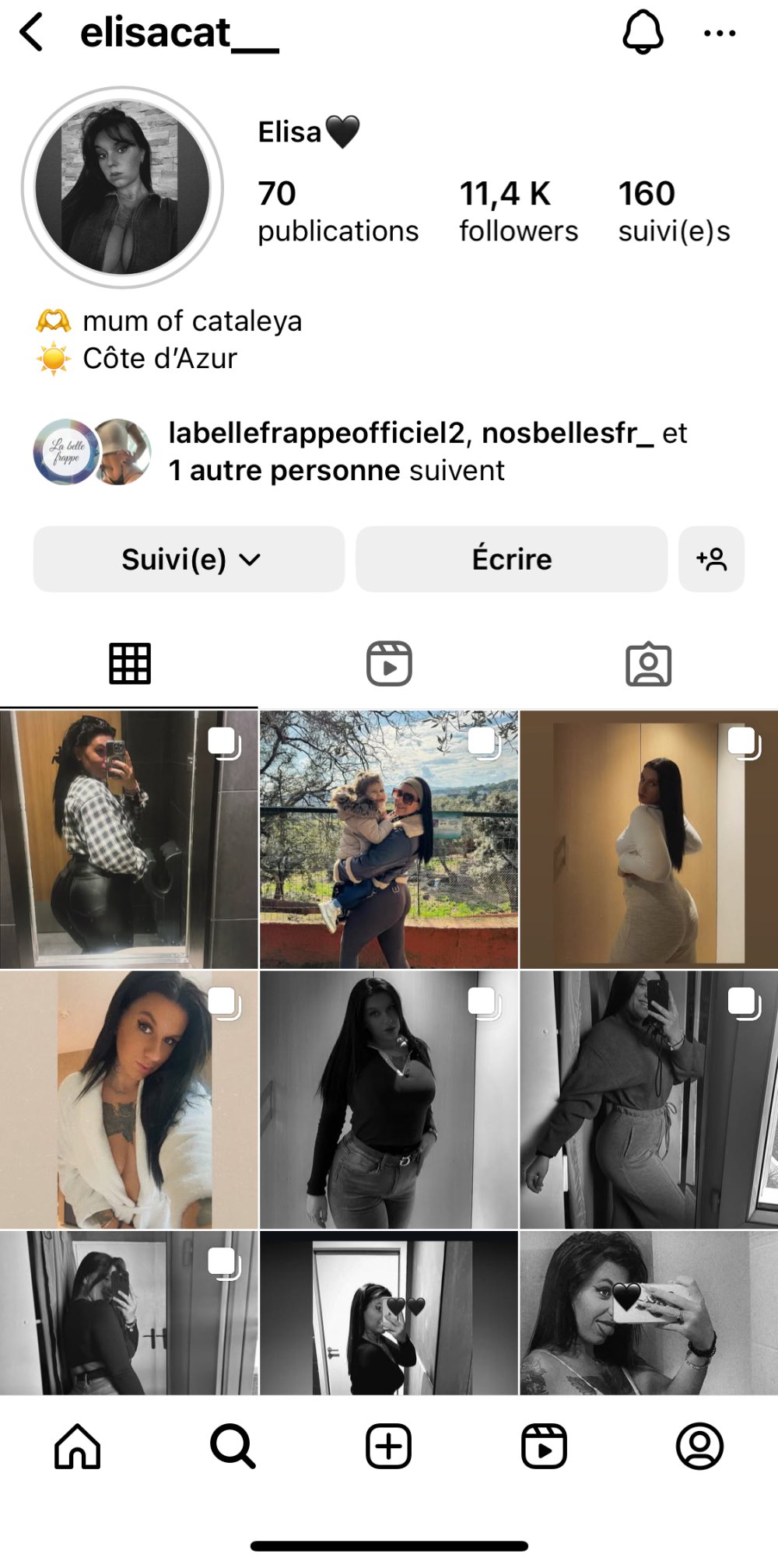Go to the Home feed tab

[x=78, y=1447]
